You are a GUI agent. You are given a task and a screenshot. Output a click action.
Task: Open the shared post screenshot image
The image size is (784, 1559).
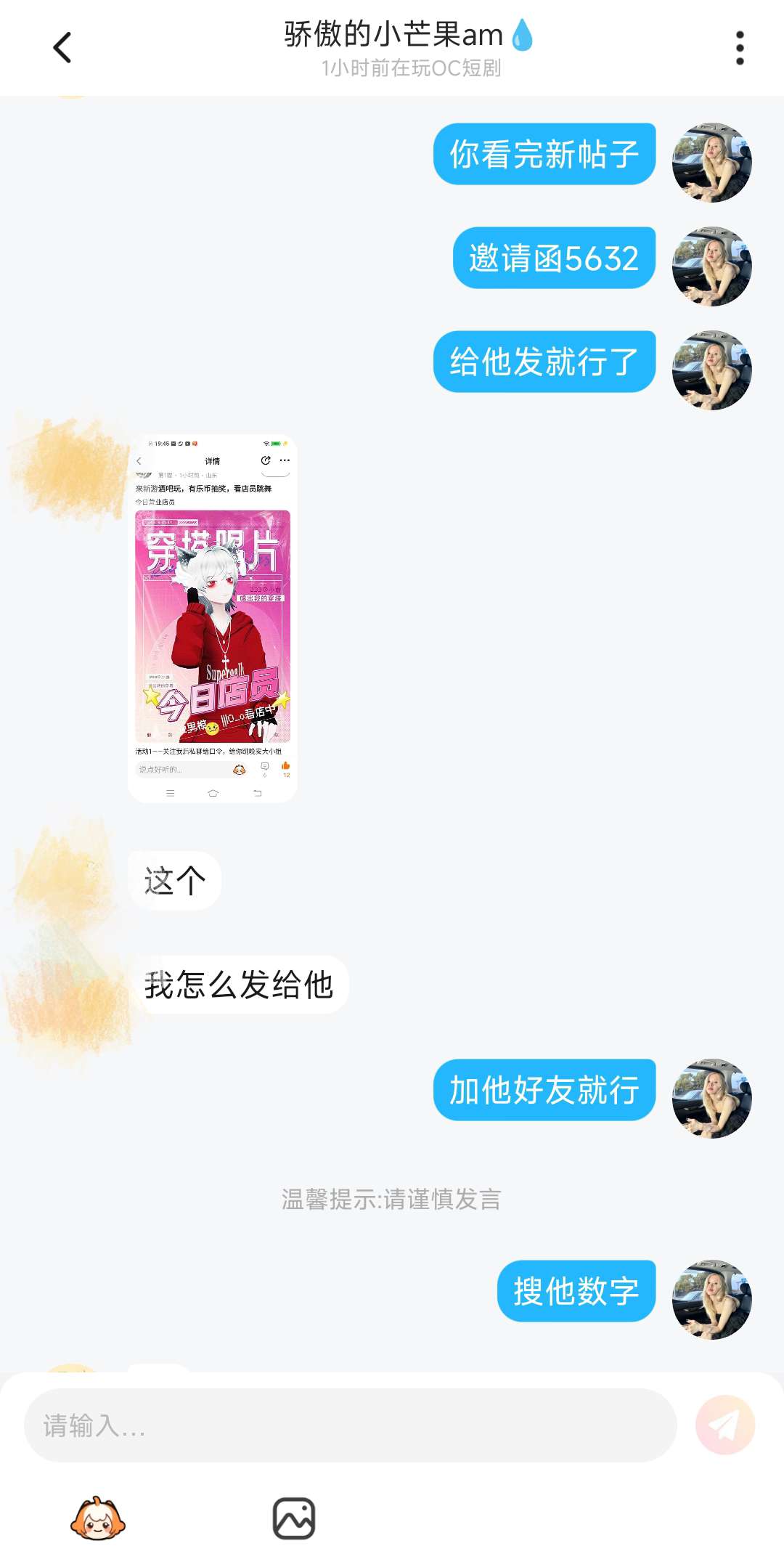(213, 618)
